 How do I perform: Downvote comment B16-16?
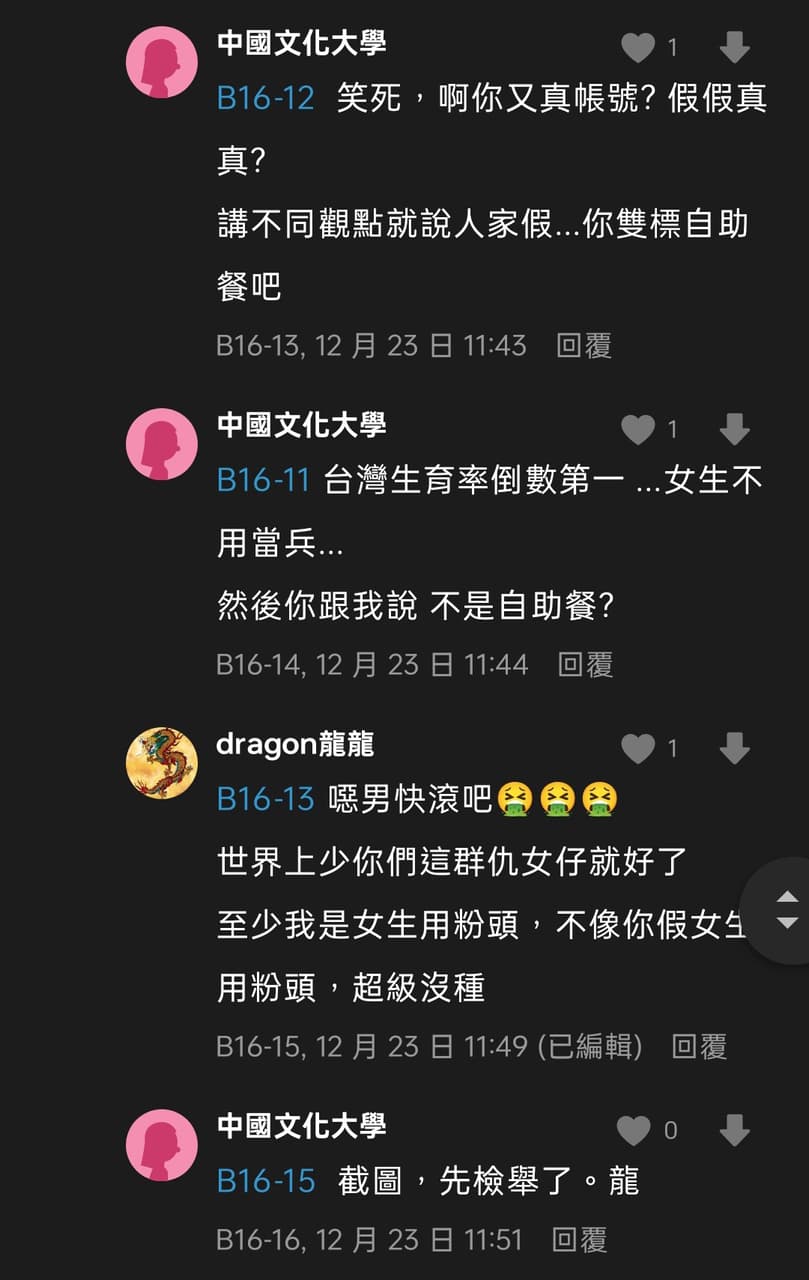[x=734, y=1130]
